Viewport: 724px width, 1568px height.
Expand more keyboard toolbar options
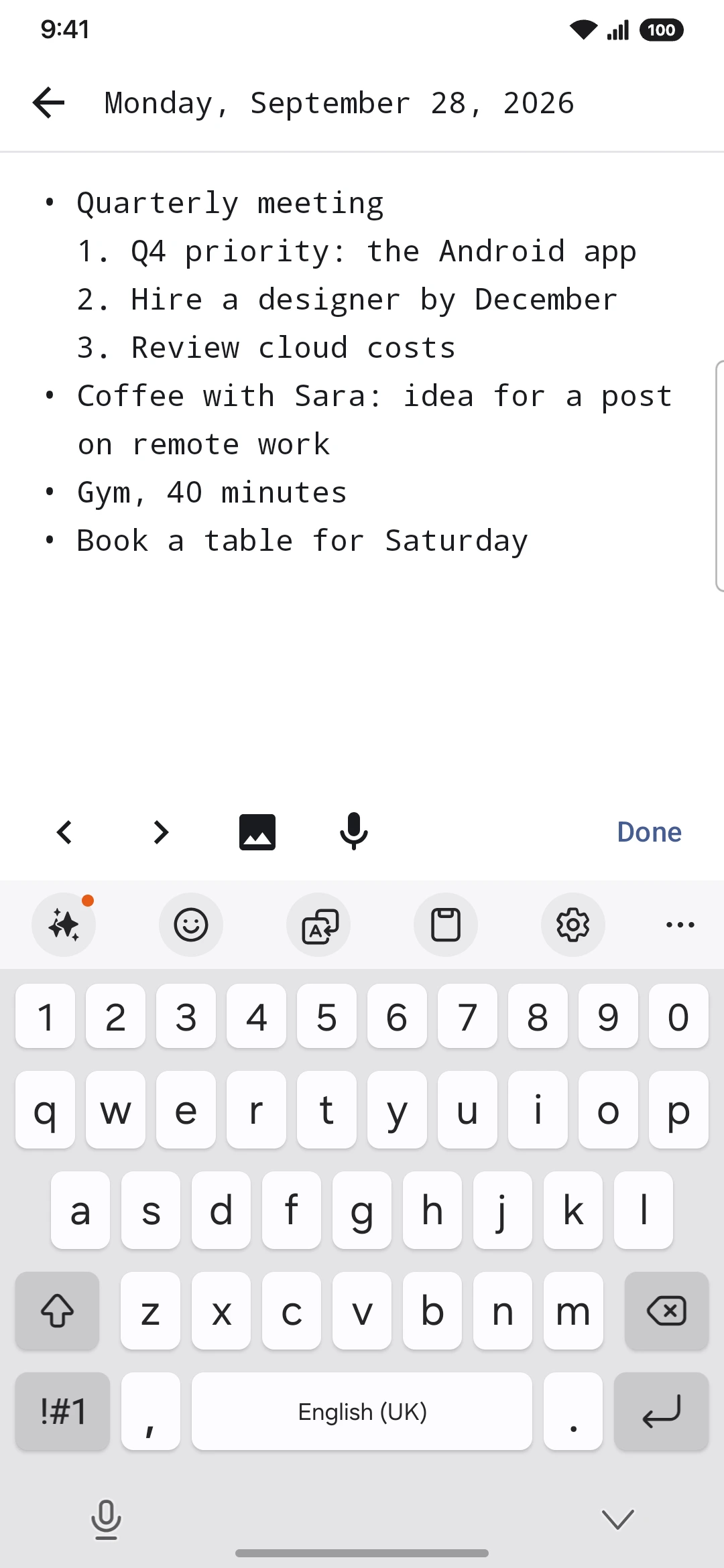point(680,925)
